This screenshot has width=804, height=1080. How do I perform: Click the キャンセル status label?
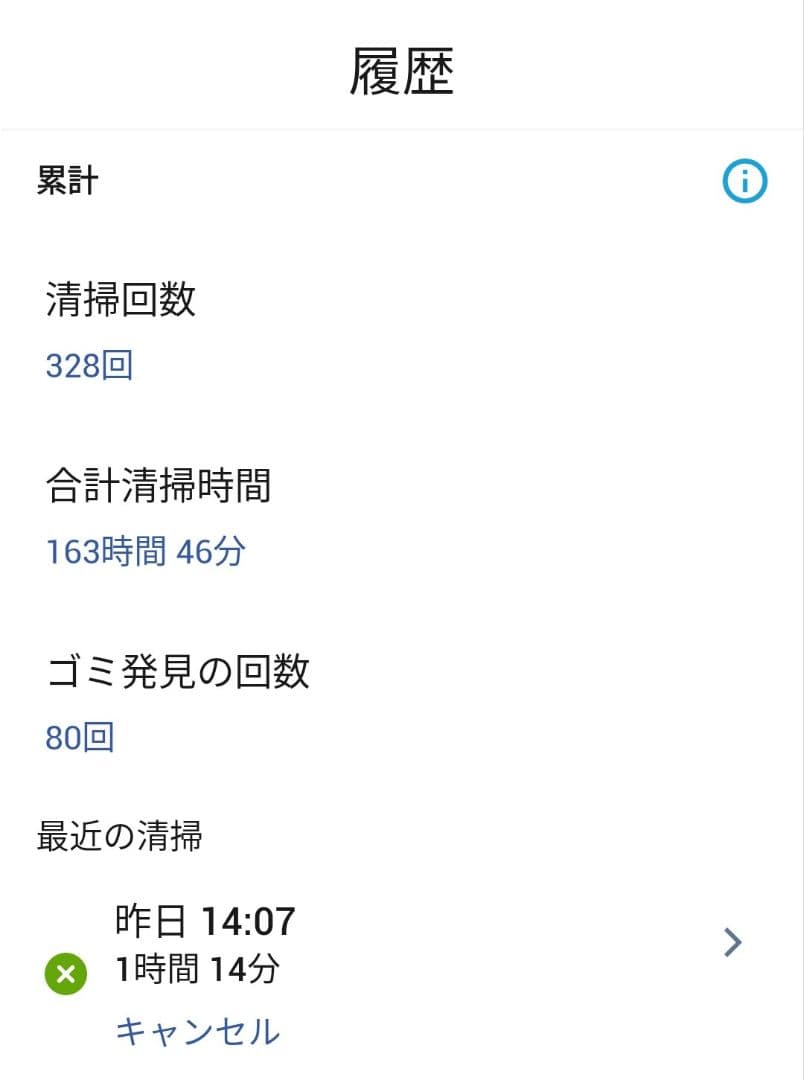(199, 1031)
